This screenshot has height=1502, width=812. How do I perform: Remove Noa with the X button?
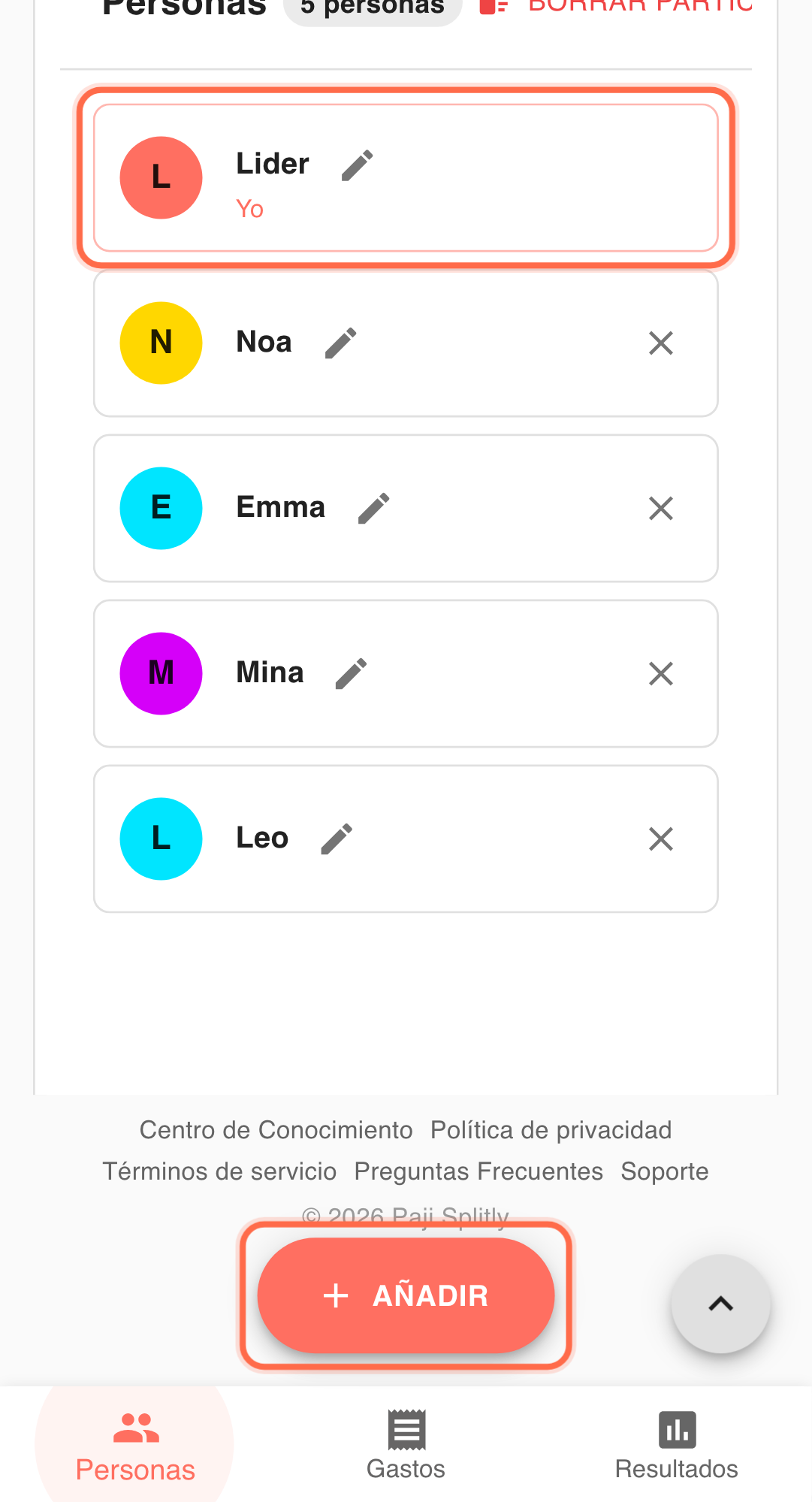[660, 343]
